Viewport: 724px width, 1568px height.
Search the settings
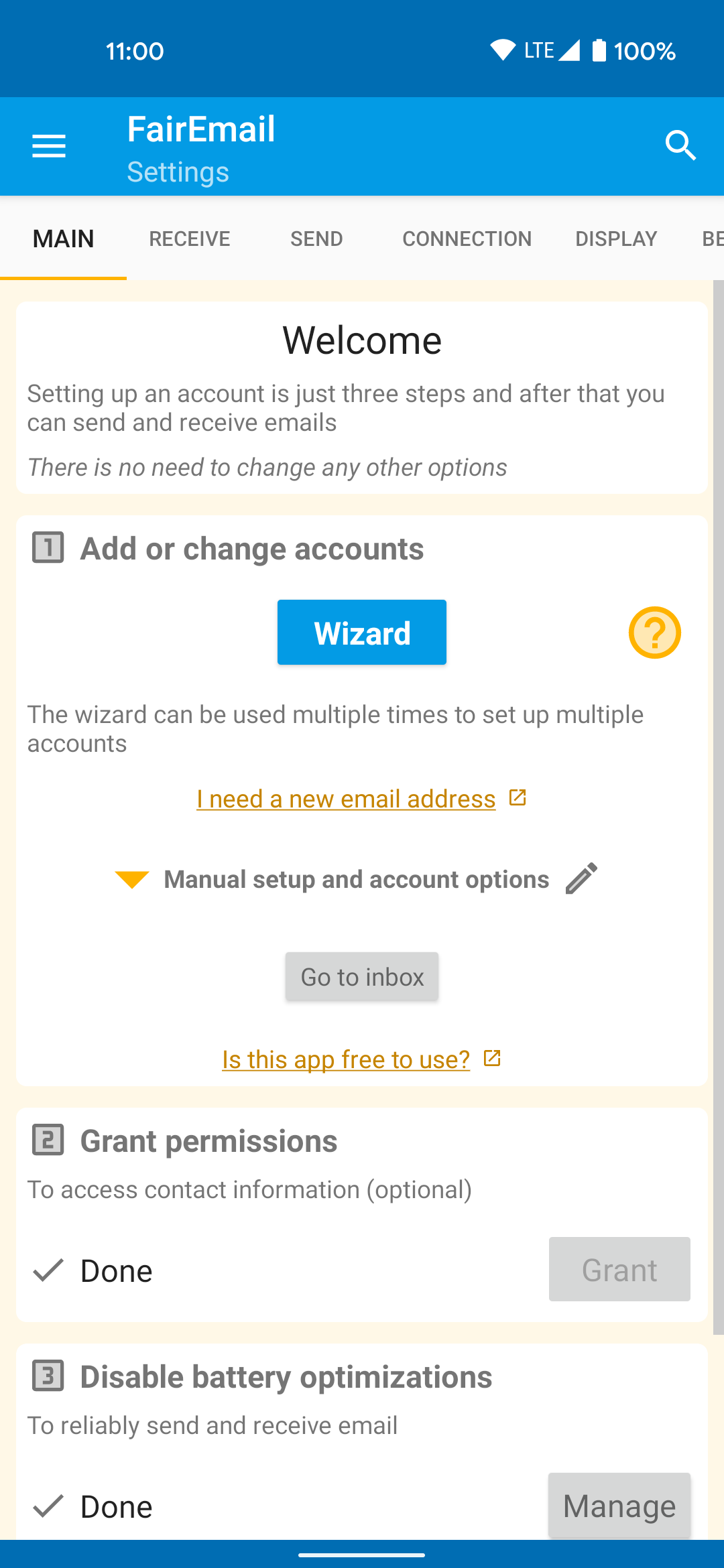click(x=680, y=145)
